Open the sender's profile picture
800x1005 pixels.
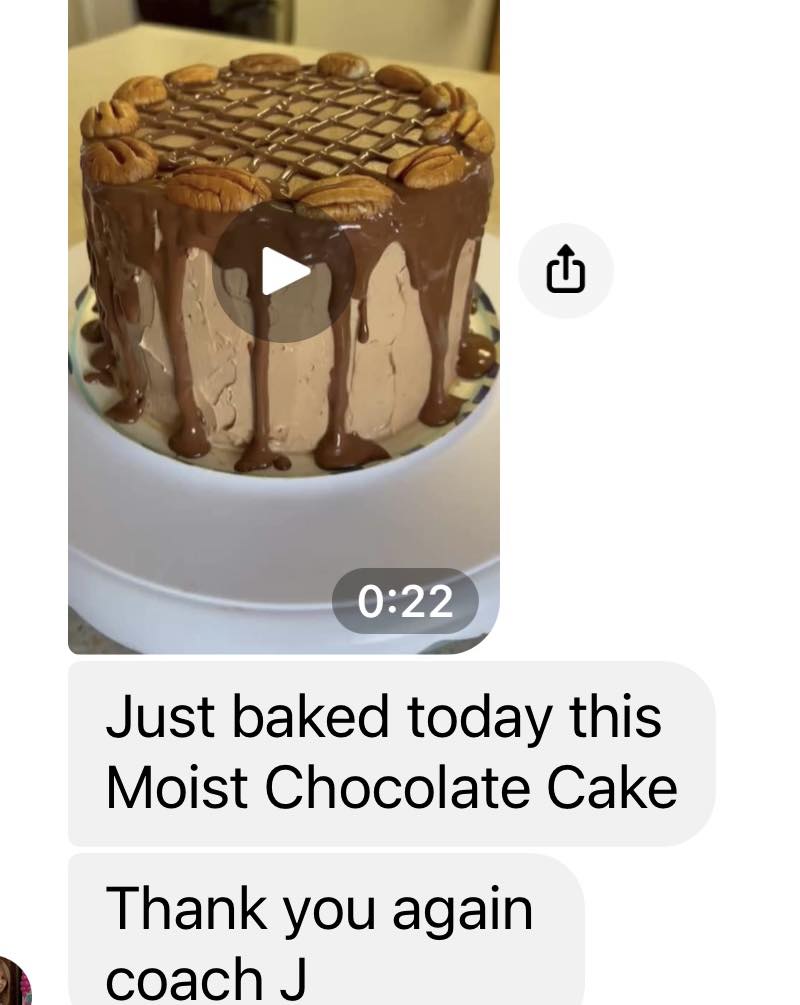pos(14,982)
